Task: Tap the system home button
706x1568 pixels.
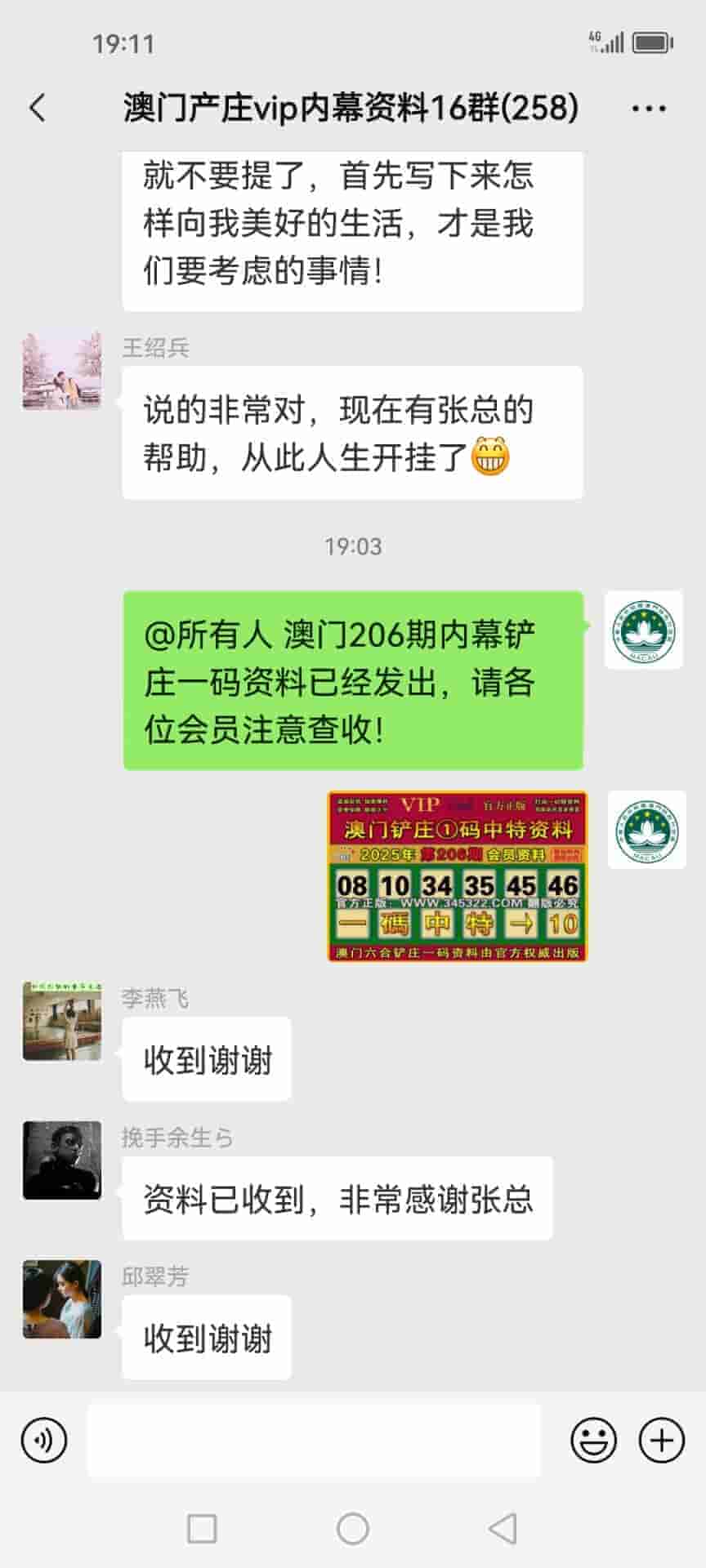Action: [x=353, y=1528]
